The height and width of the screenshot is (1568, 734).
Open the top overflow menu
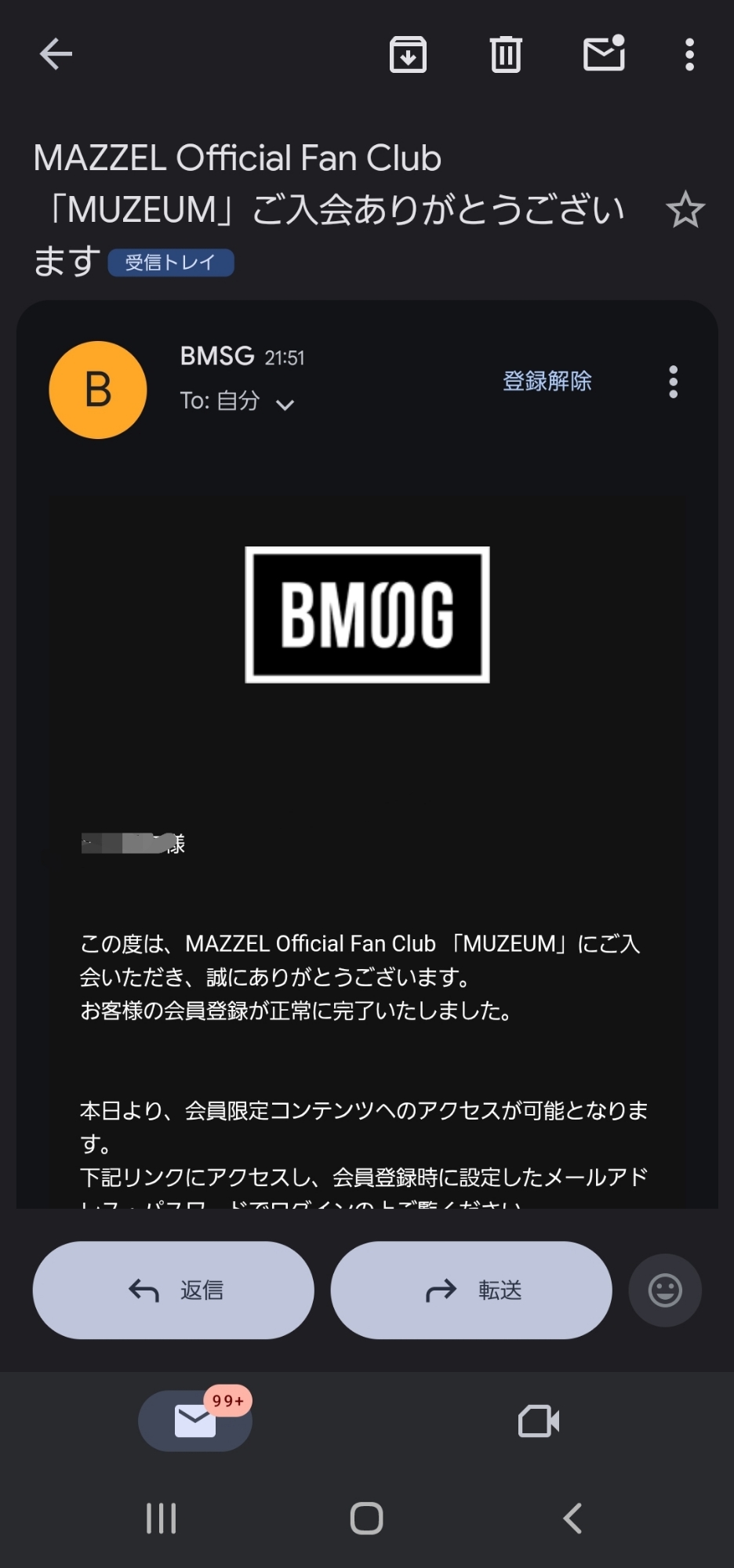coord(689,55)
